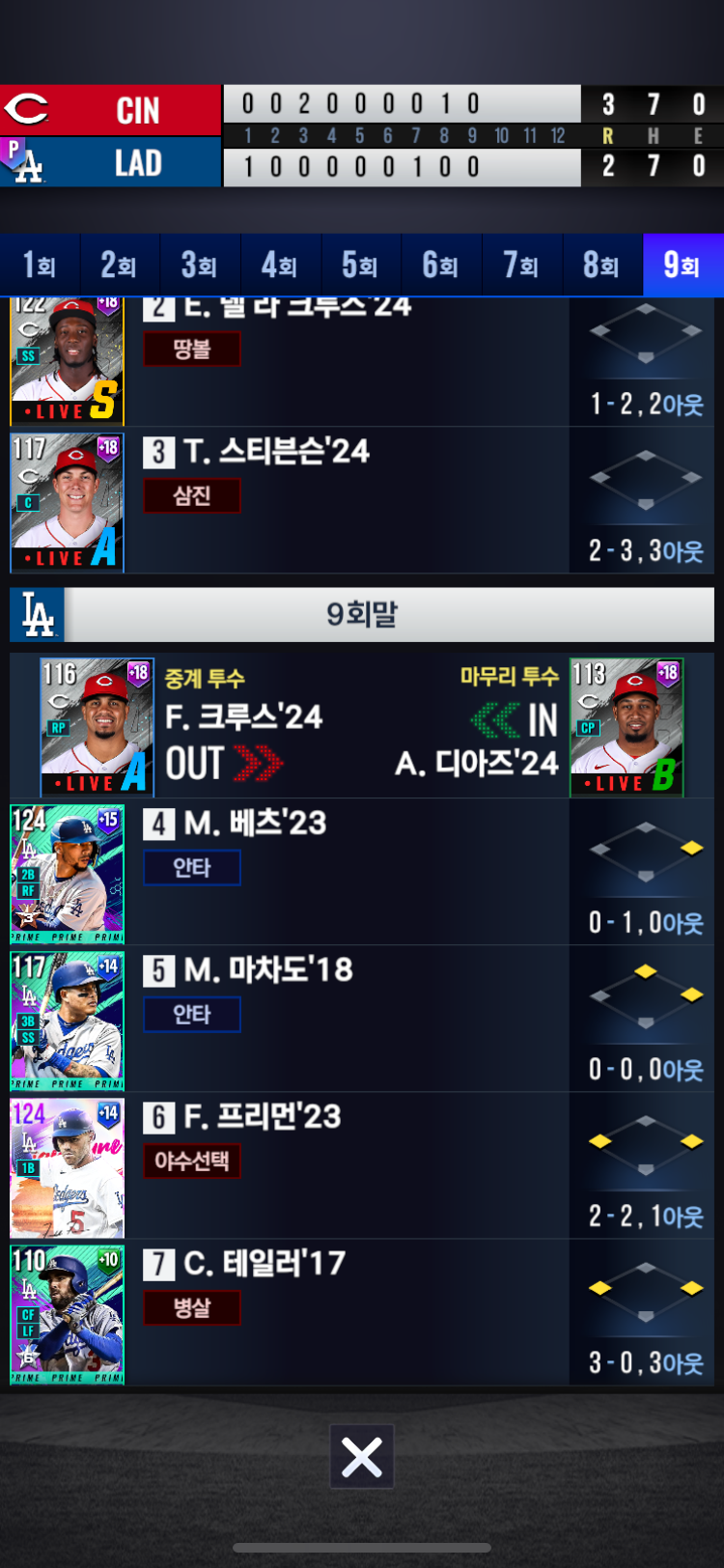Open M. 마차도'18 player card
The image size is (724, 1568).
[68, 1021]
